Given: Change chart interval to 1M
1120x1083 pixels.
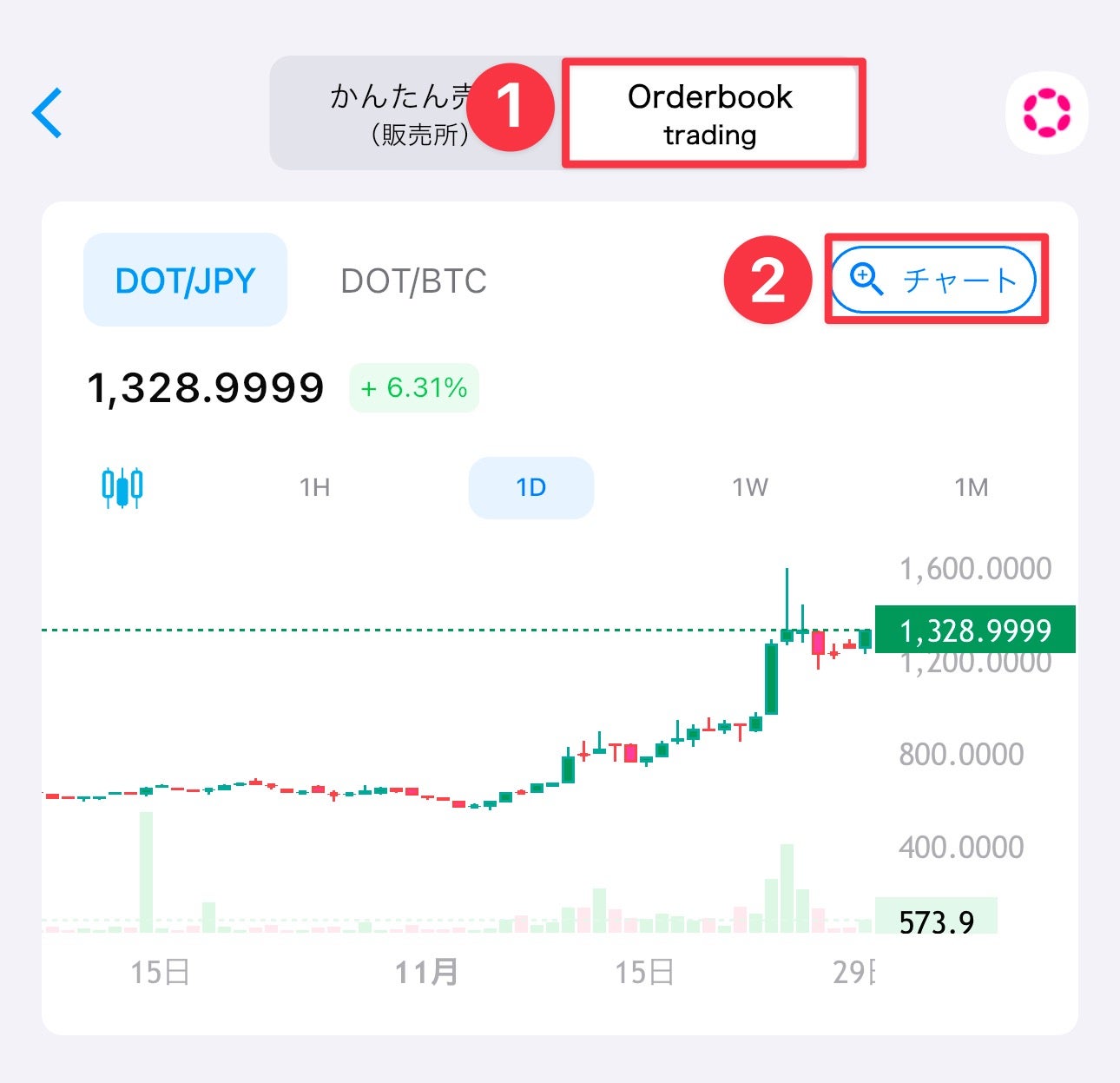Looking at the screenshot, I should pyautogui.click(x=971, y=487).
